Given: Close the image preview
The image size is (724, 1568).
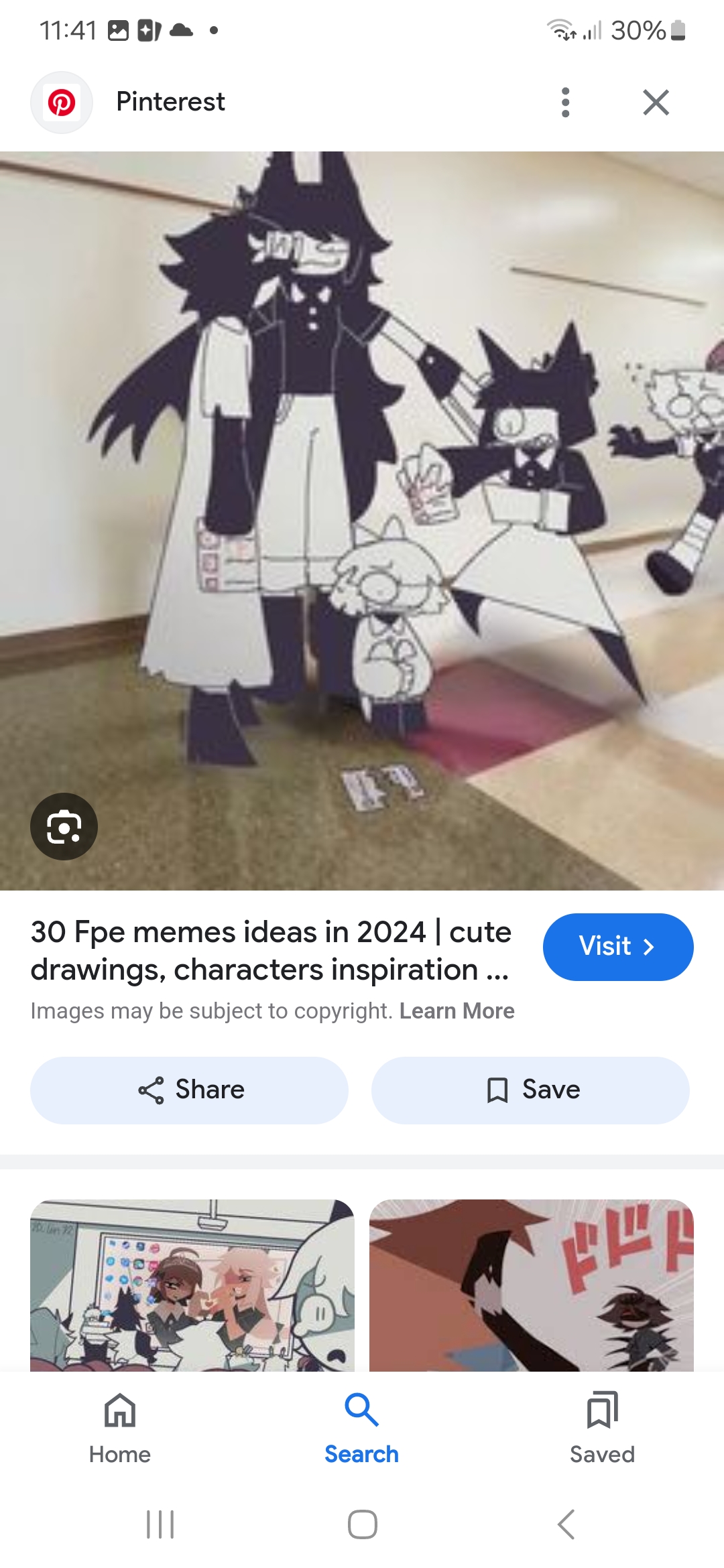Looking at the screenshot, I should coord(656,103).
